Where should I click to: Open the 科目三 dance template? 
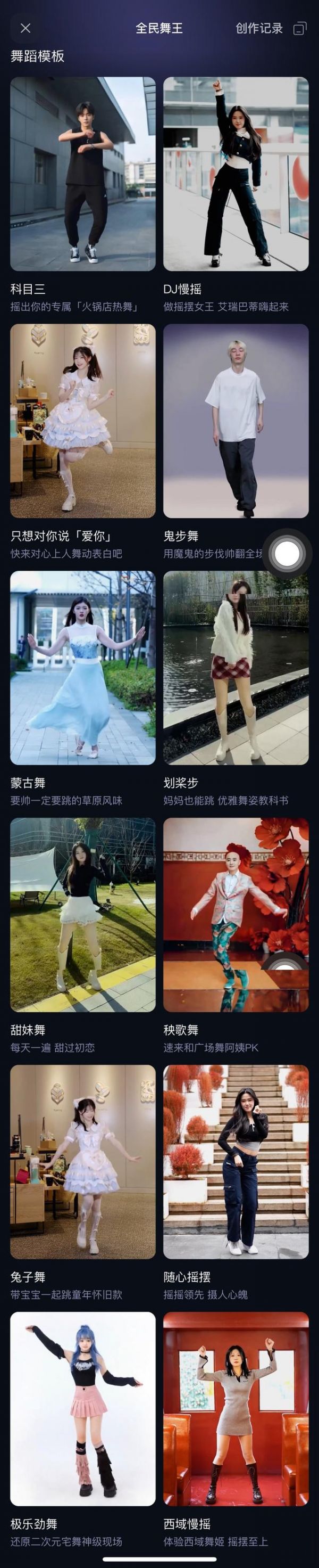tap(82, 174)
